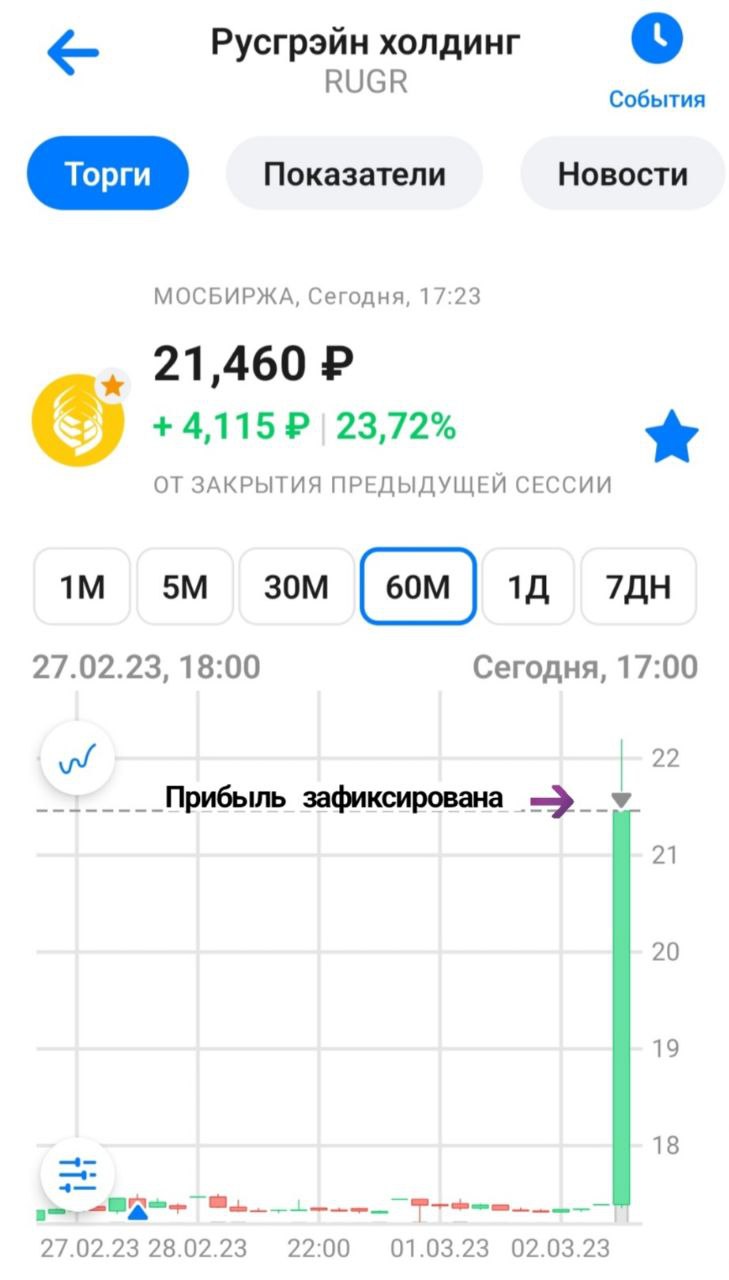729x1280 pixels.
Task: Toggle the blue favorite star
Action: click(x=671, y=440)
